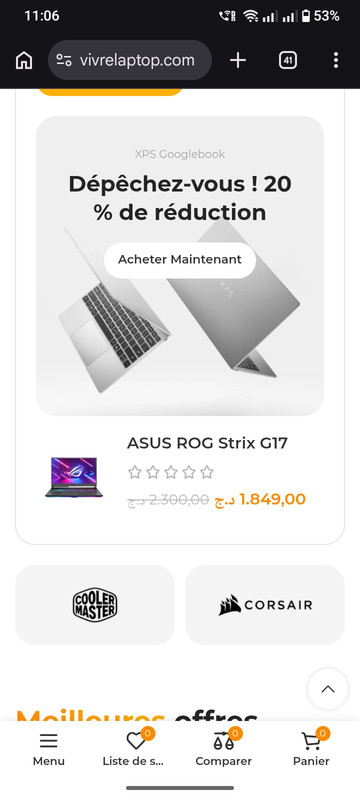Go to the browser home page

24,61
